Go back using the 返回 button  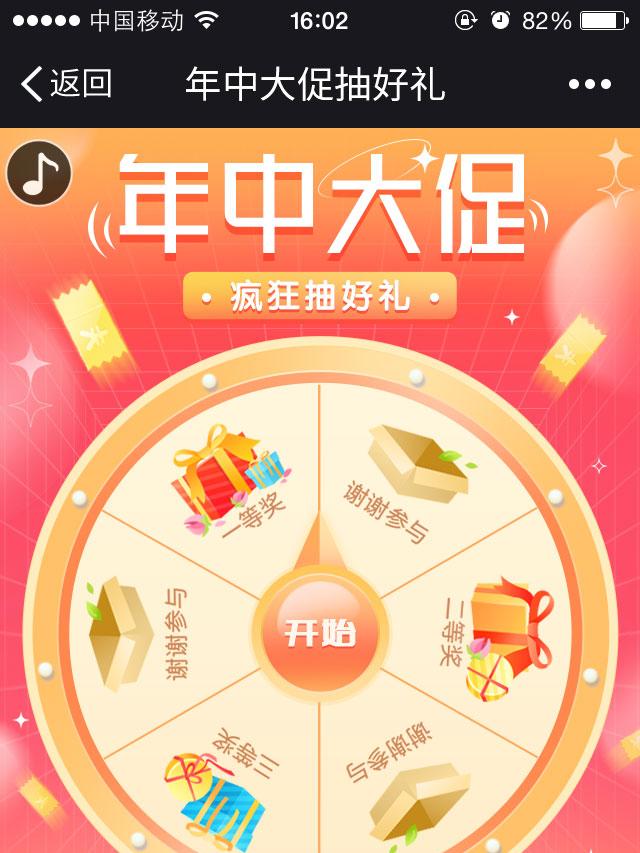point(66,84)
